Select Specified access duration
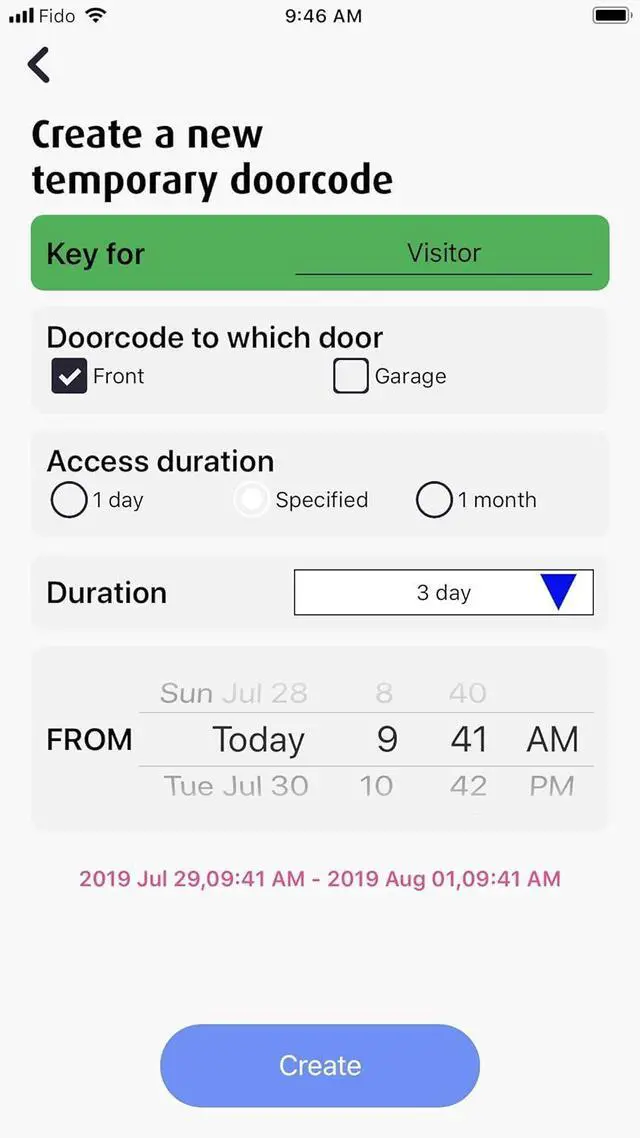 (251, 500)
